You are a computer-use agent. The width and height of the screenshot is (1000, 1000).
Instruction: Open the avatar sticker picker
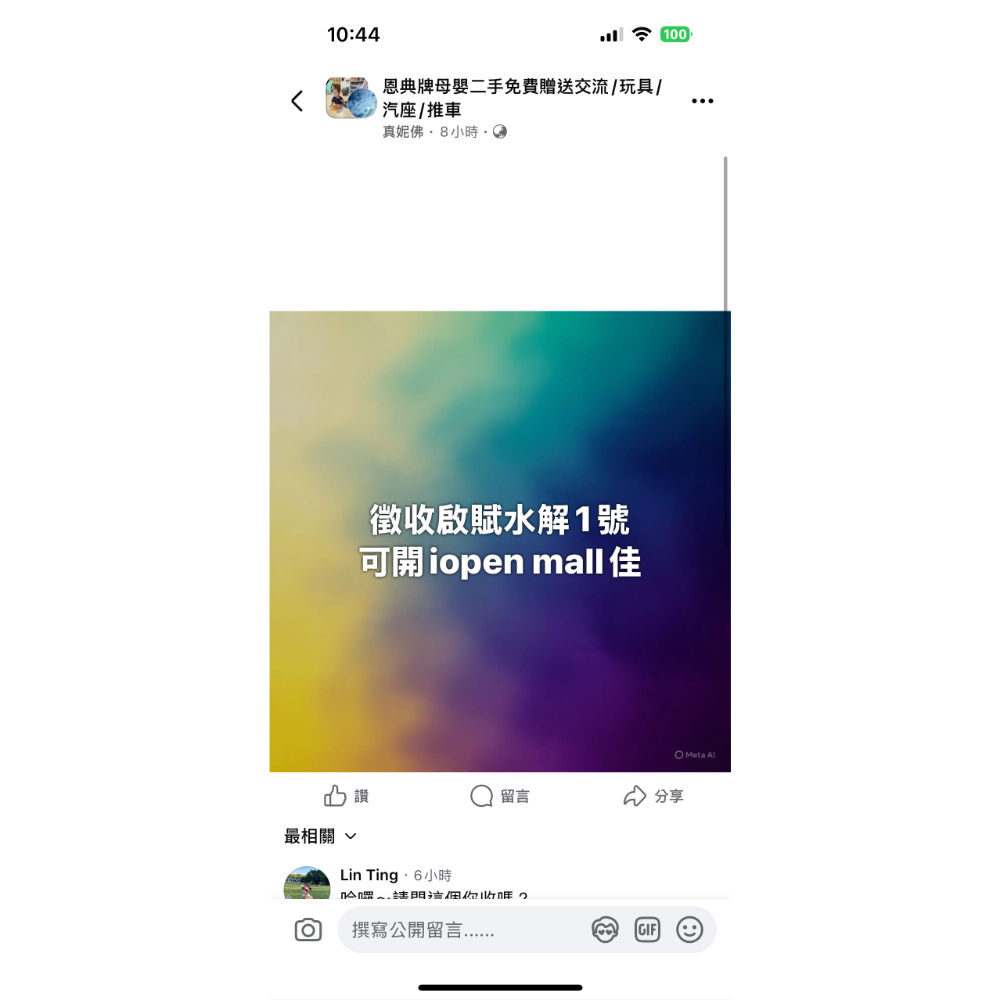pos(605,930)
